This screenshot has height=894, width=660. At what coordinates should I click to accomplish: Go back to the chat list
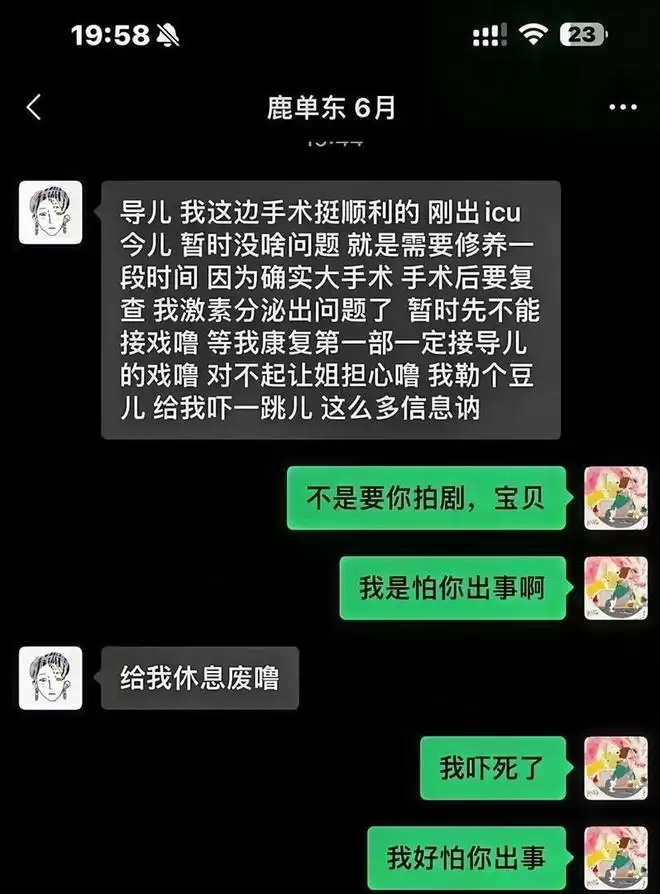point(35,108)
